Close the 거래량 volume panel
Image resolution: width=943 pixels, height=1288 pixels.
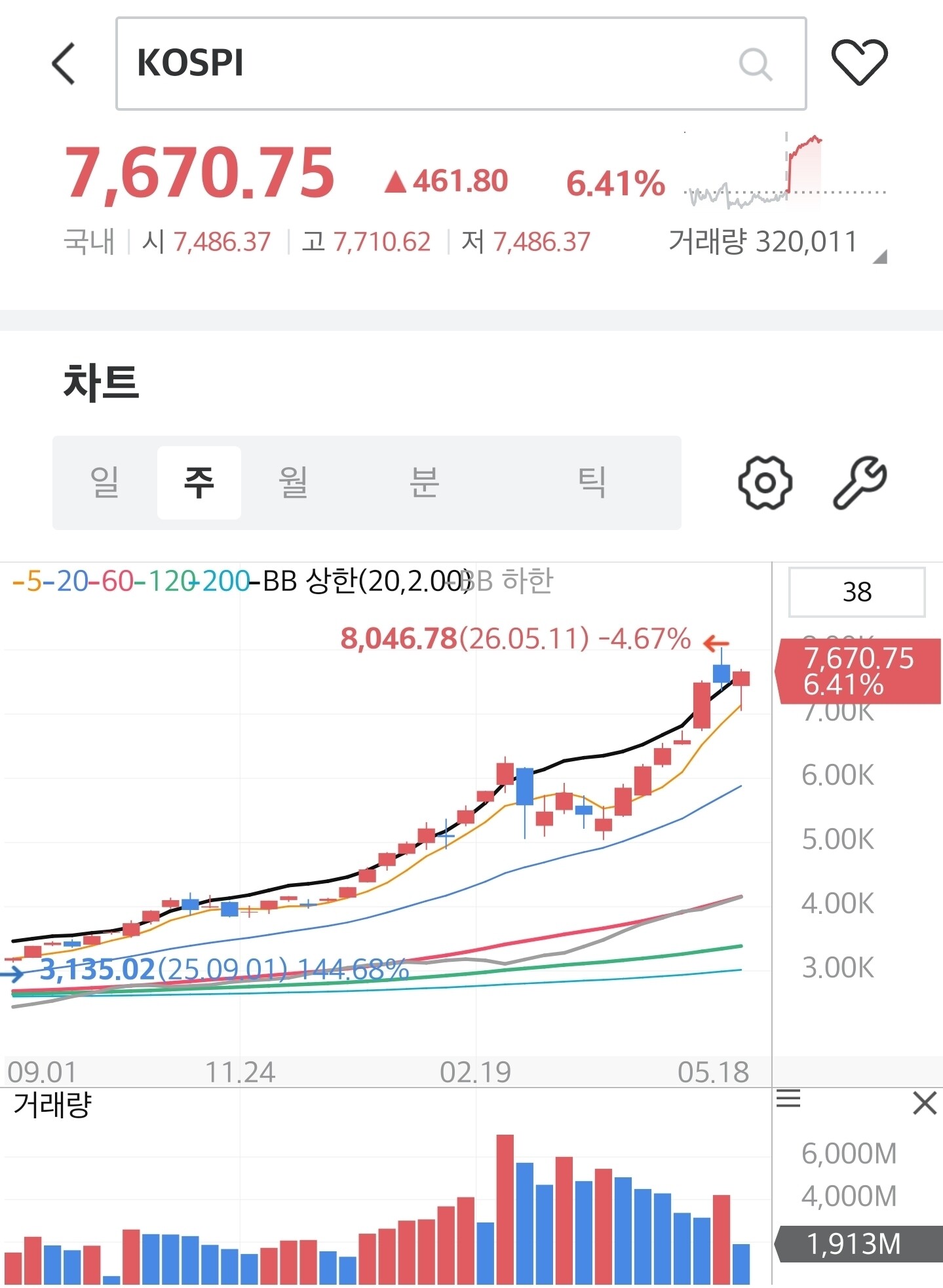click(x=924, y=1103)
